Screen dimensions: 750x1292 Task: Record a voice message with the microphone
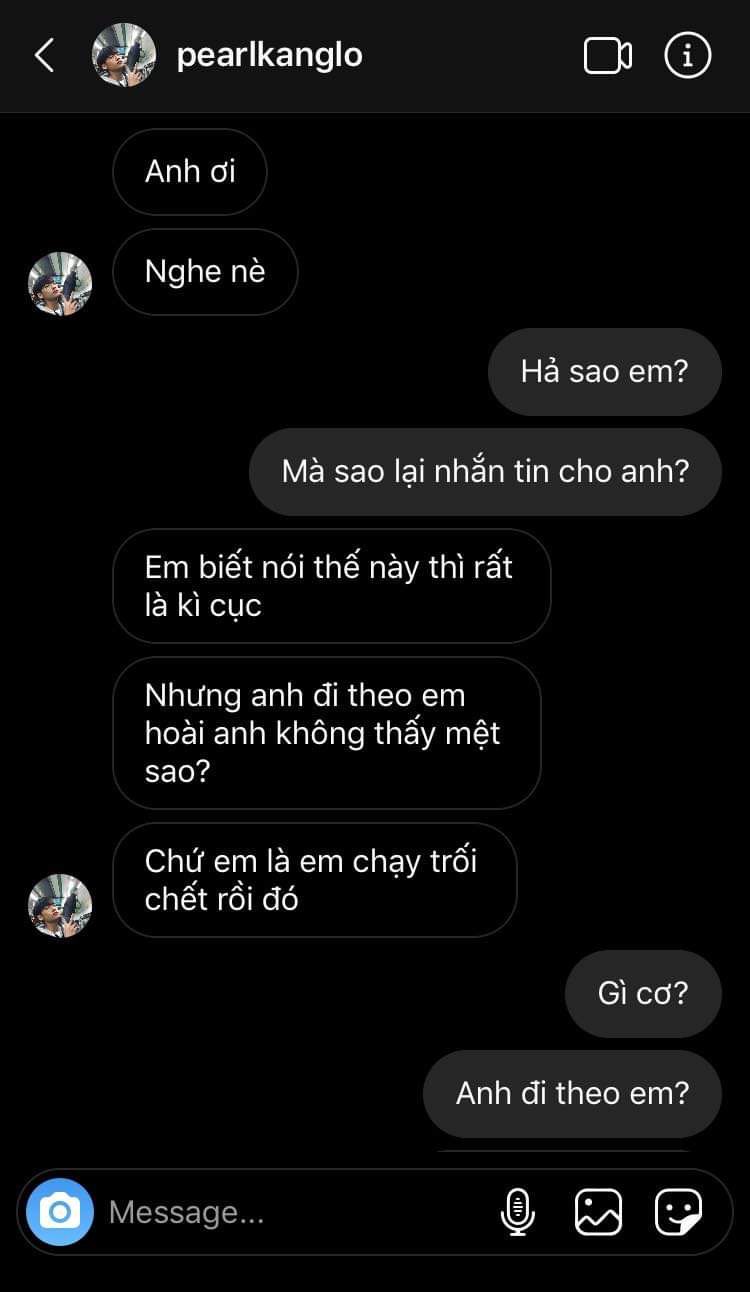click(517, 1212)
